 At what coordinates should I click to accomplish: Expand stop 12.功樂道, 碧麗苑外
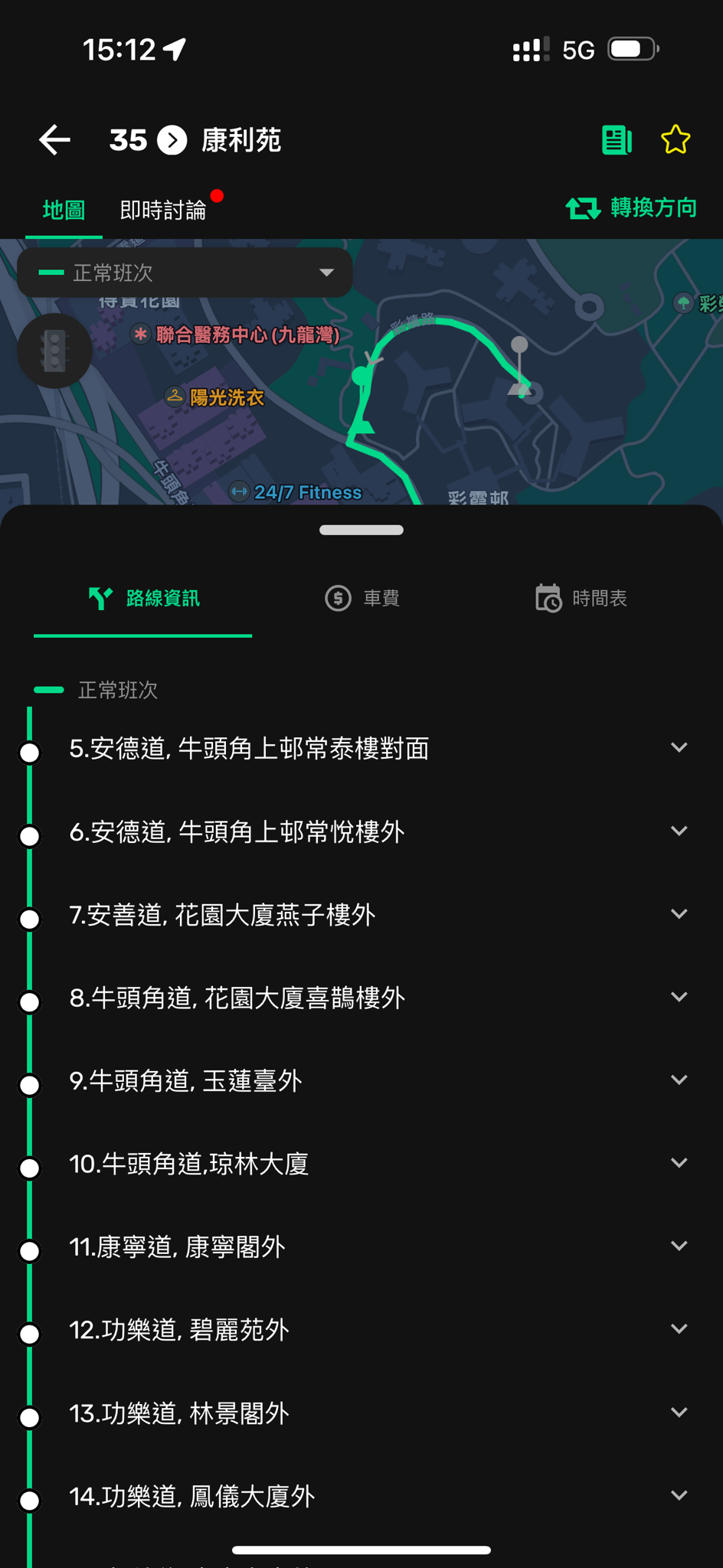tap(679, 1329)
